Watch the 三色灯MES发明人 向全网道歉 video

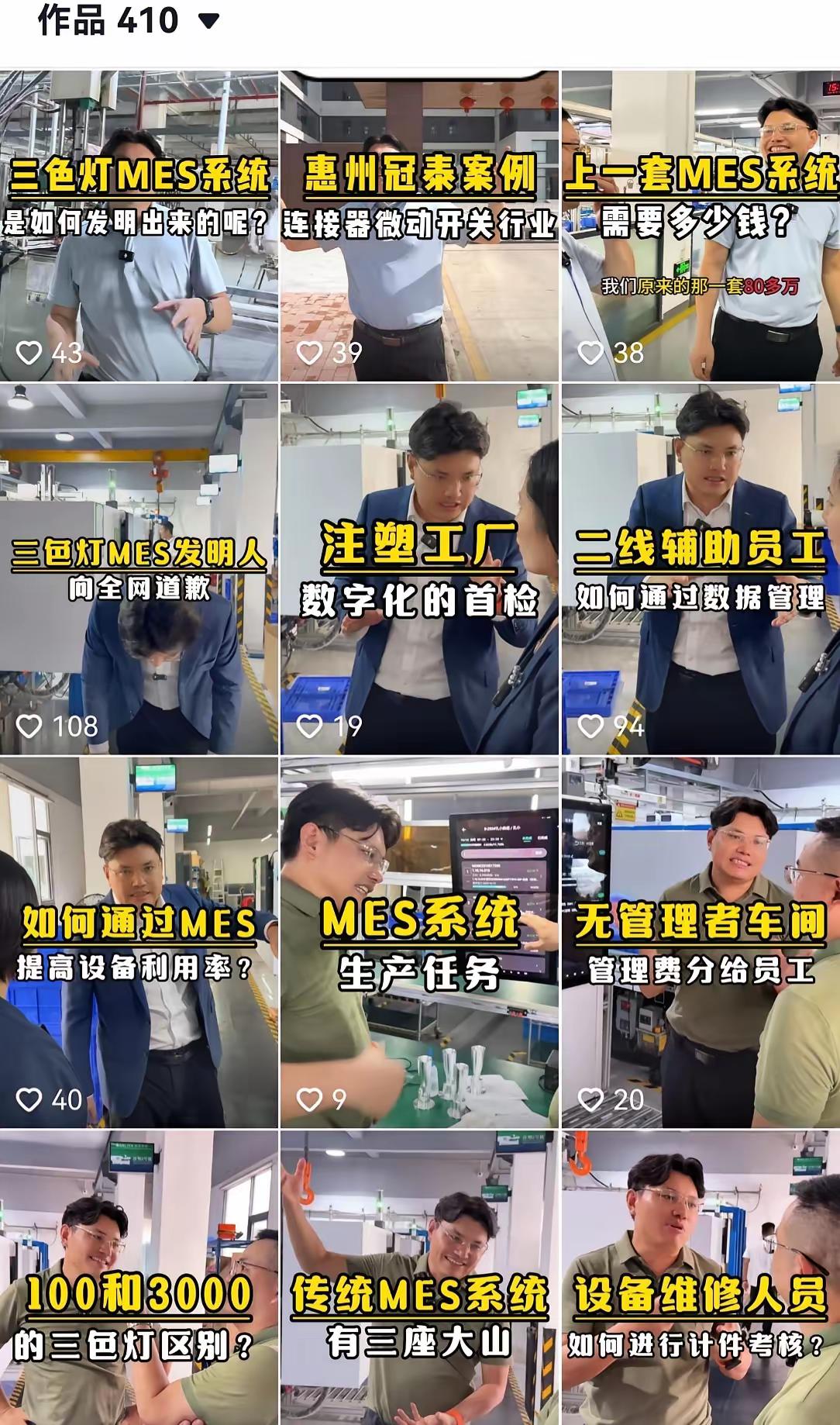coord(139,570)
